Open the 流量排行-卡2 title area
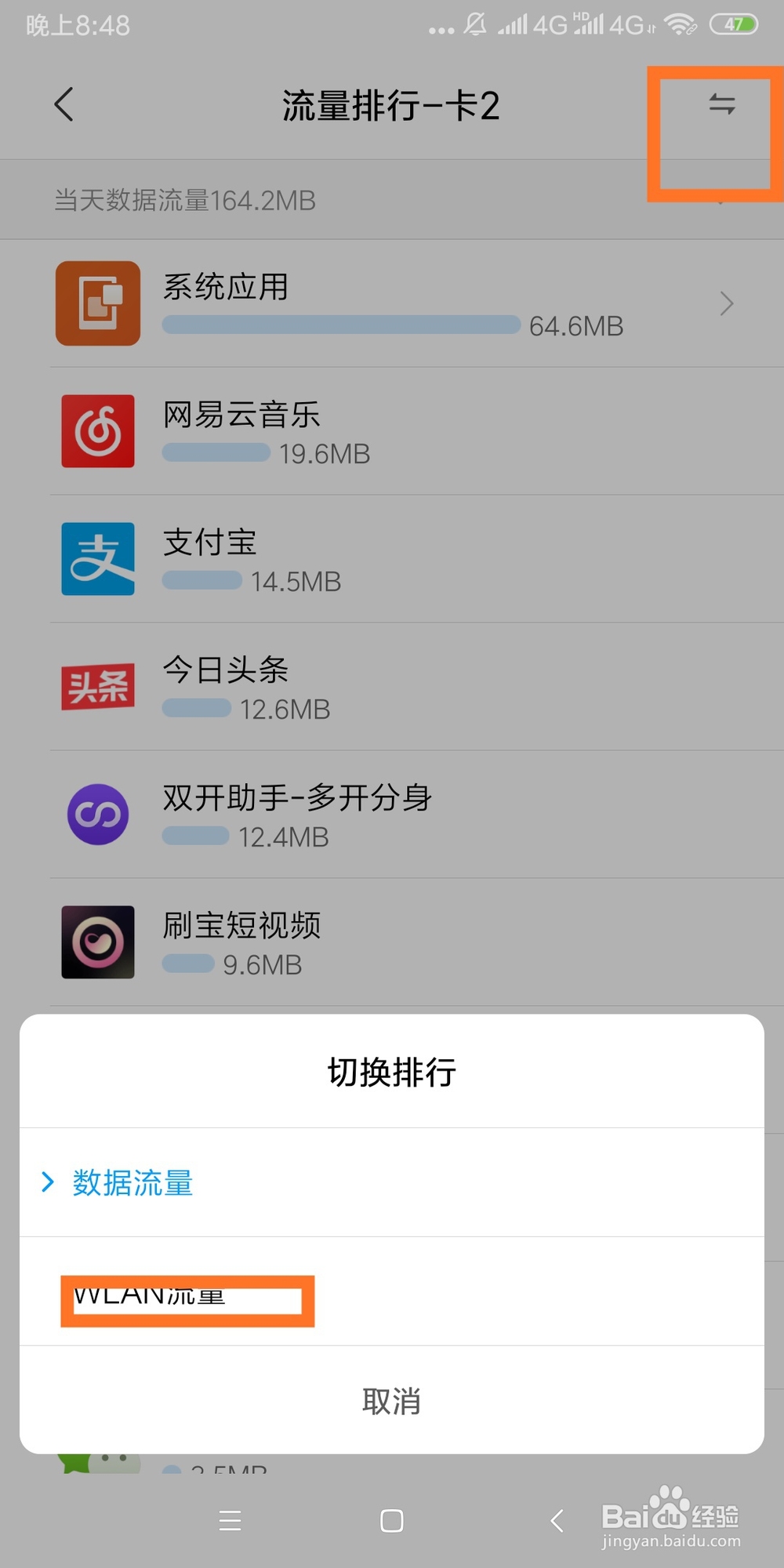The image size is (784, 1568). [392, 105]
